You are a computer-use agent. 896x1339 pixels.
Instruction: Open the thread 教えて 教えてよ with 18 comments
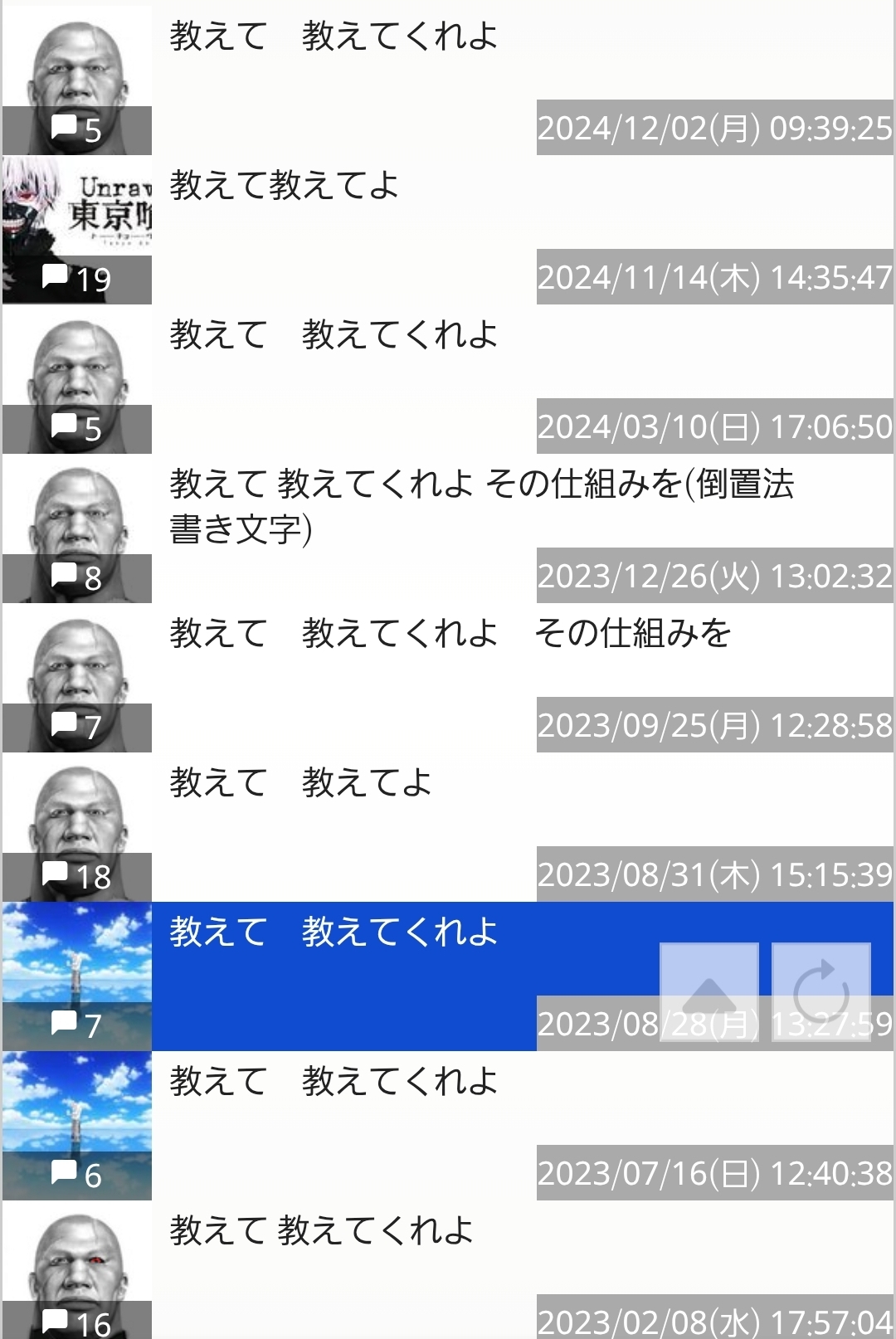[x=448, y=827]
